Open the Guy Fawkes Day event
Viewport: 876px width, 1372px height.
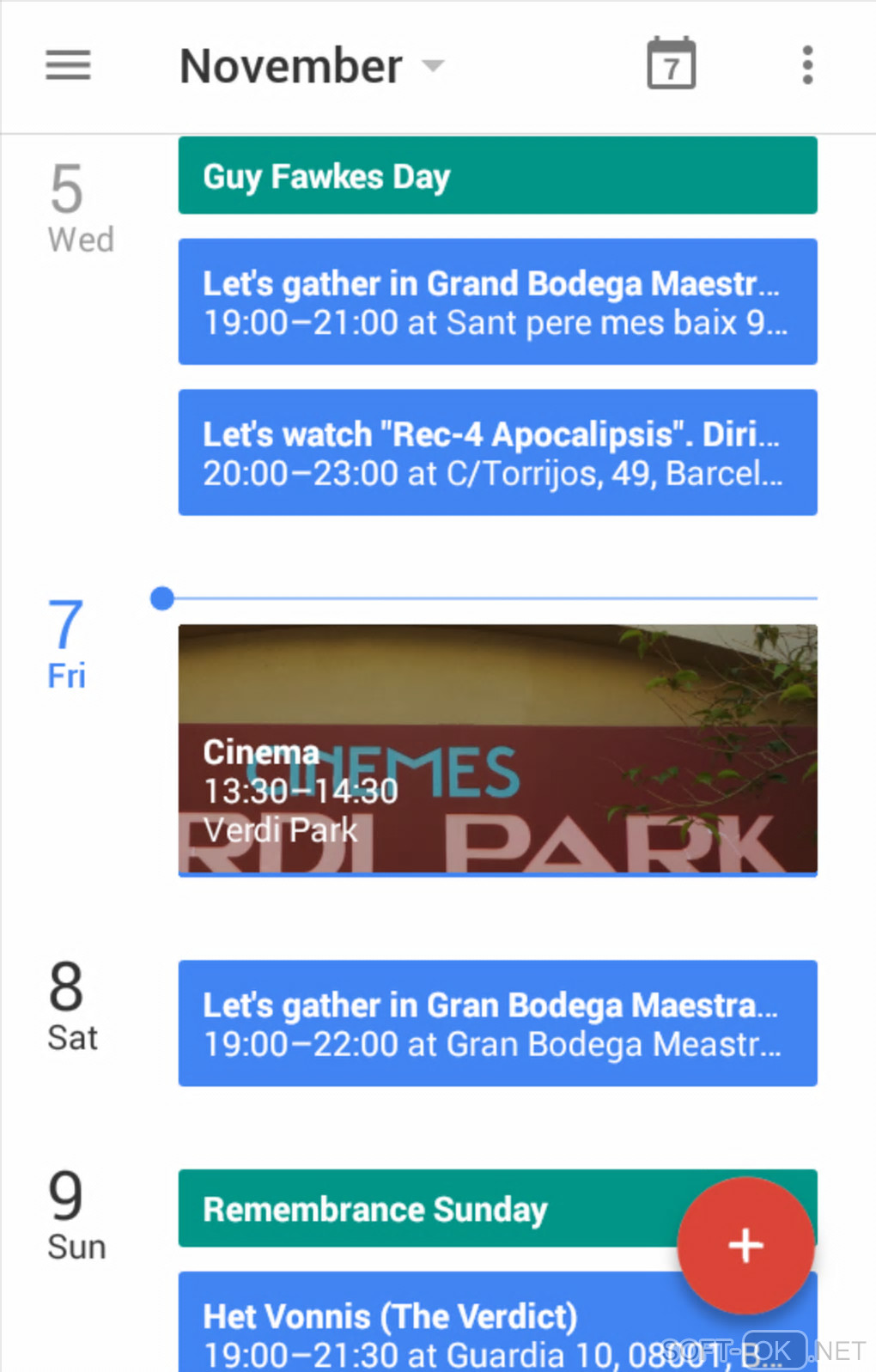point(497,176)
